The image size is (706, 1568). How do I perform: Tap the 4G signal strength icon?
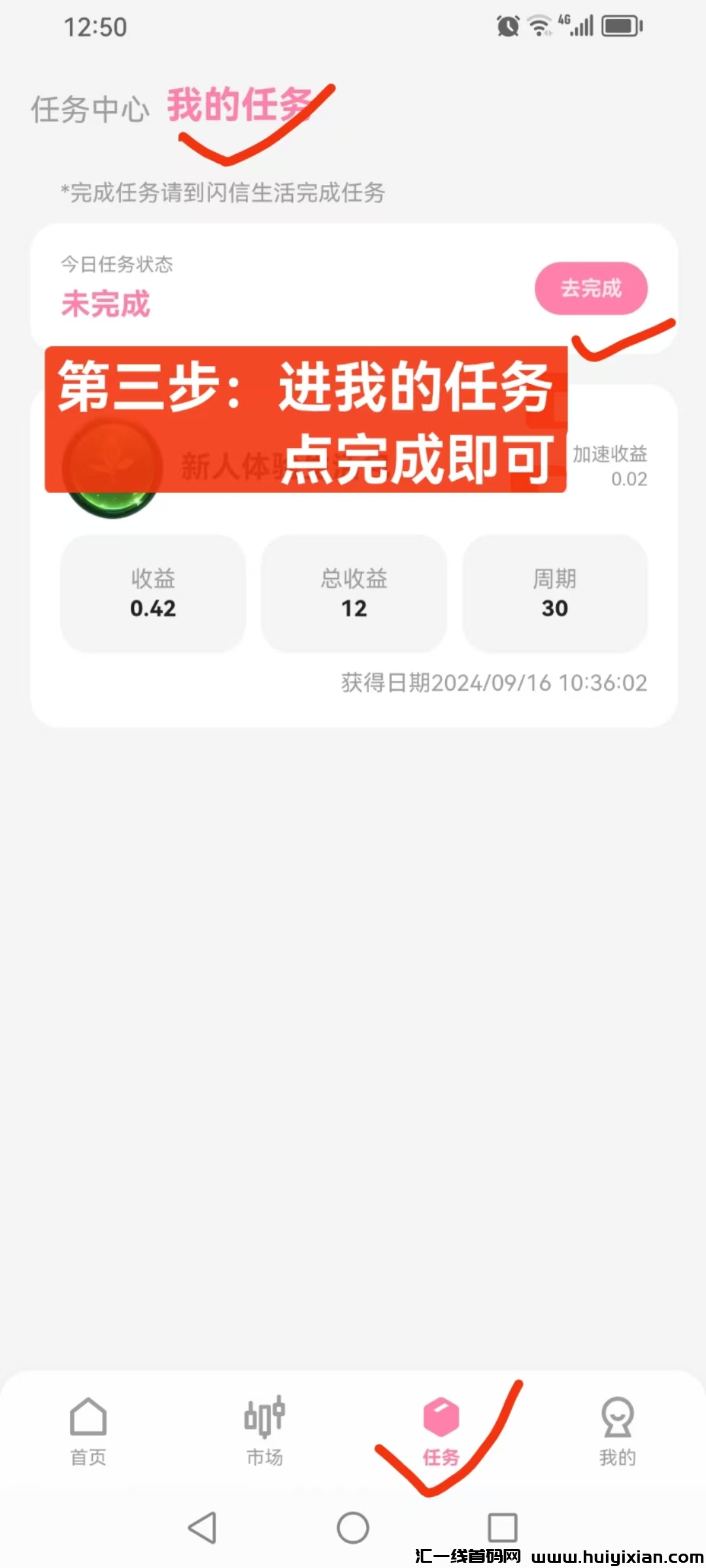click(578, 26)
